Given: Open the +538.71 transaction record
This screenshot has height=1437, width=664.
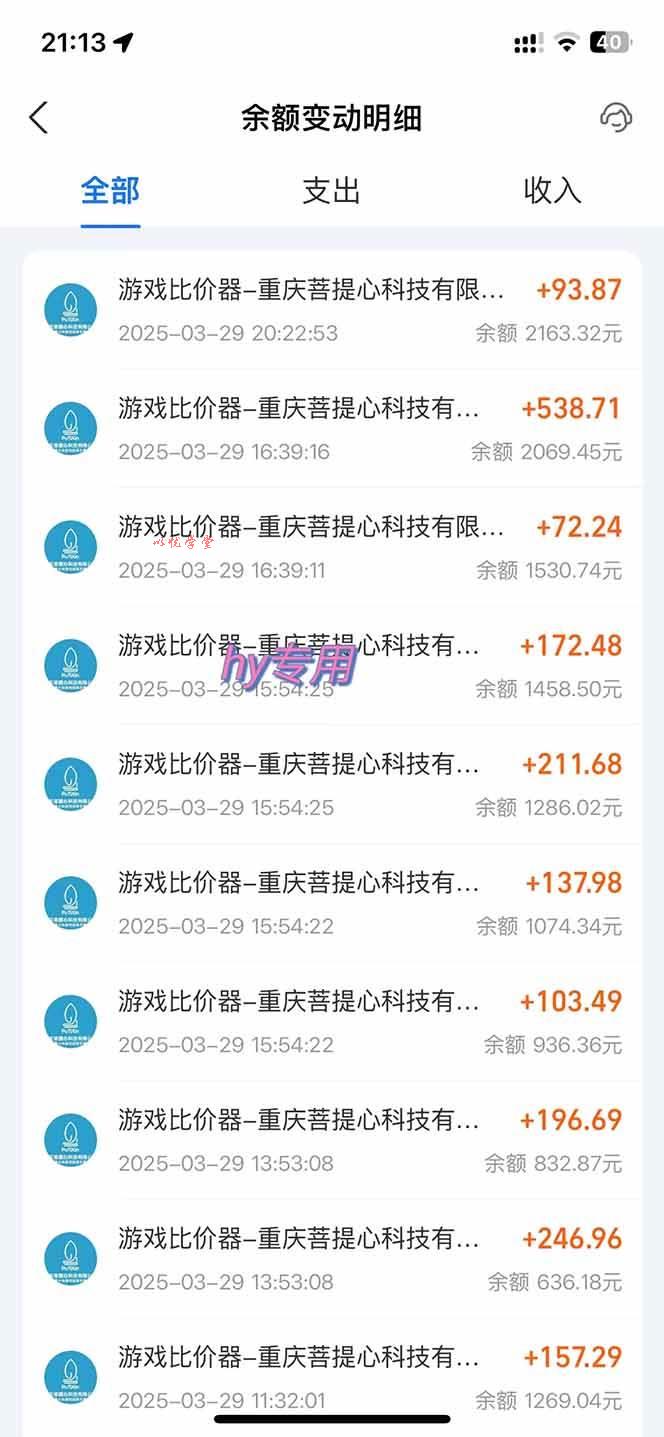Looking at the screenshot, I should coord(332,429).
